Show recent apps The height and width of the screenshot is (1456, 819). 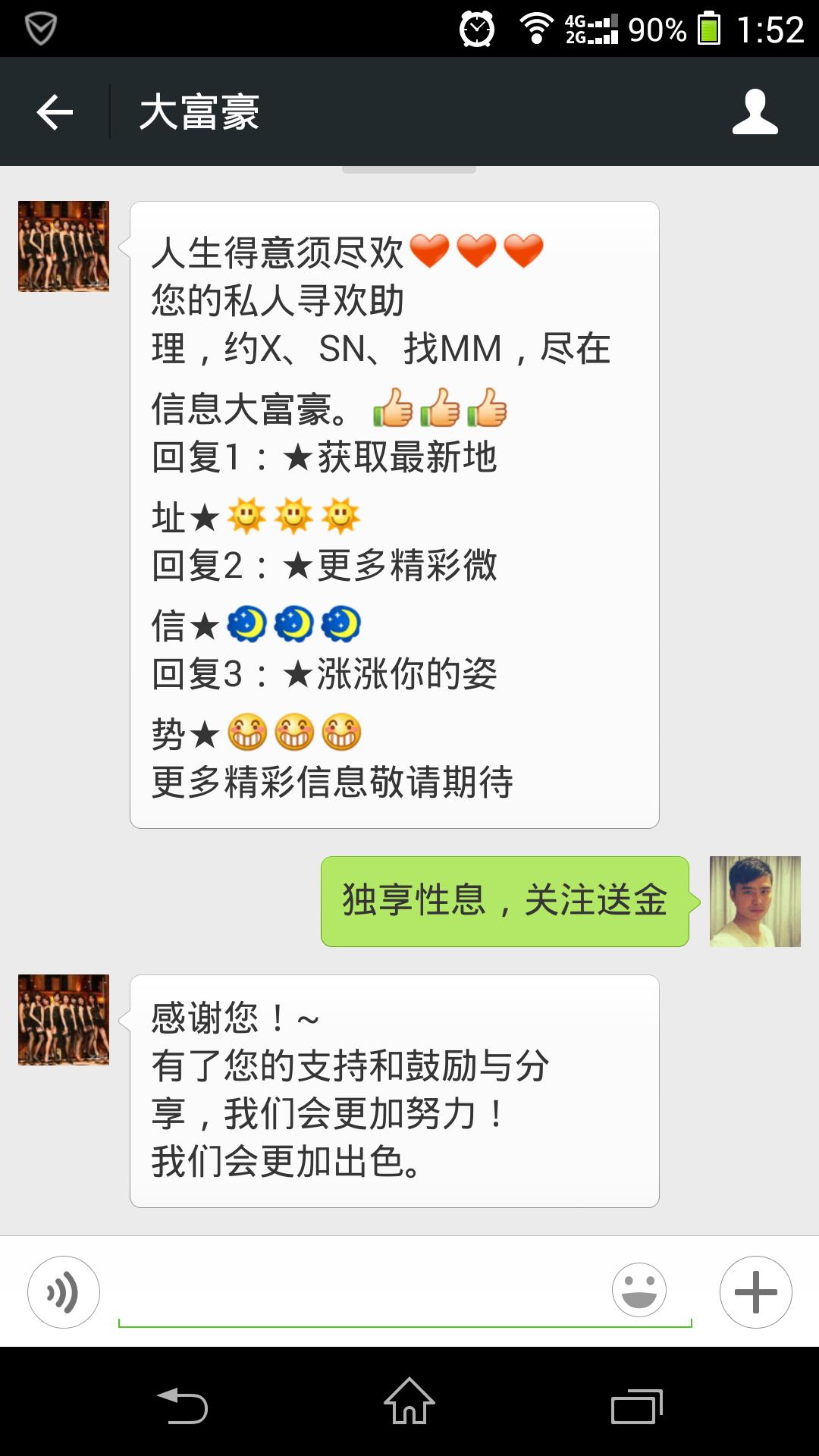(637, 1407)
